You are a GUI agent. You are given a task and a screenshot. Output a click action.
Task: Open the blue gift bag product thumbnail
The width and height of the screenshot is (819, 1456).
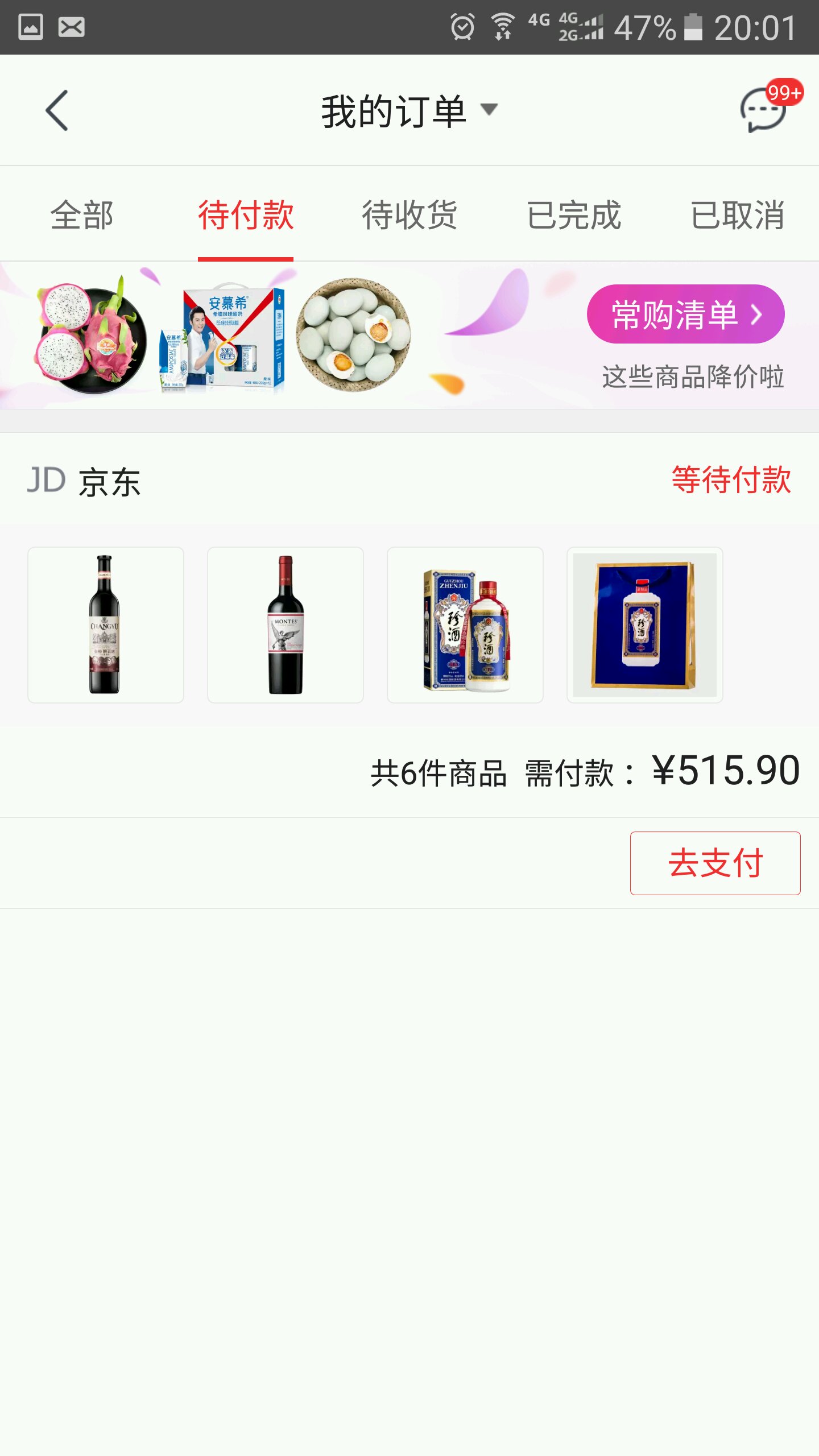(x=645, y=625)
